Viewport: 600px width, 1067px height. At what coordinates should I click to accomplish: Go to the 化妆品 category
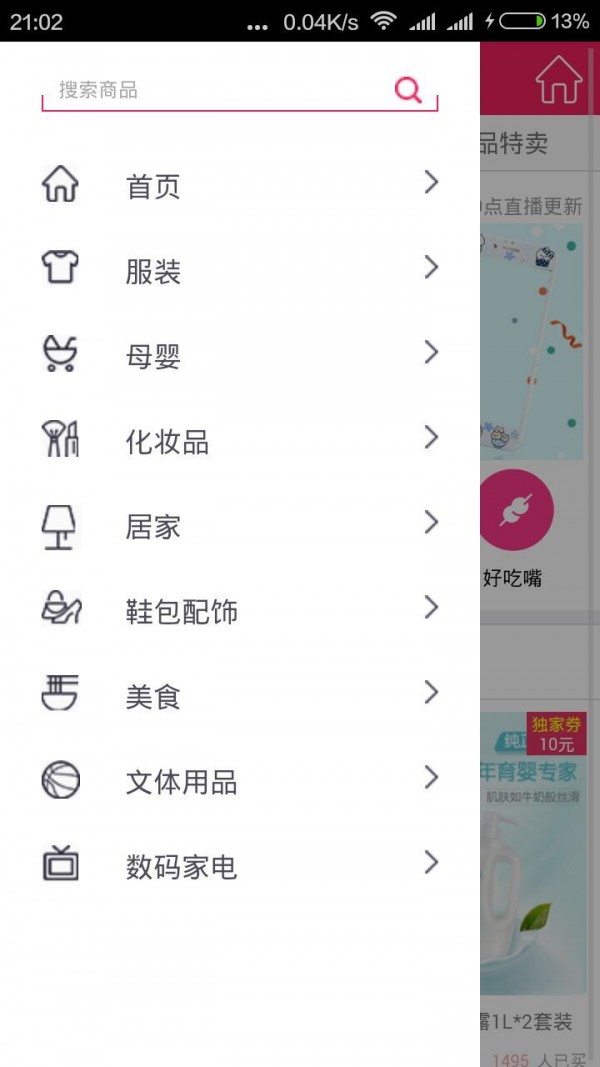pyautogui.click(x=240, y=441)
